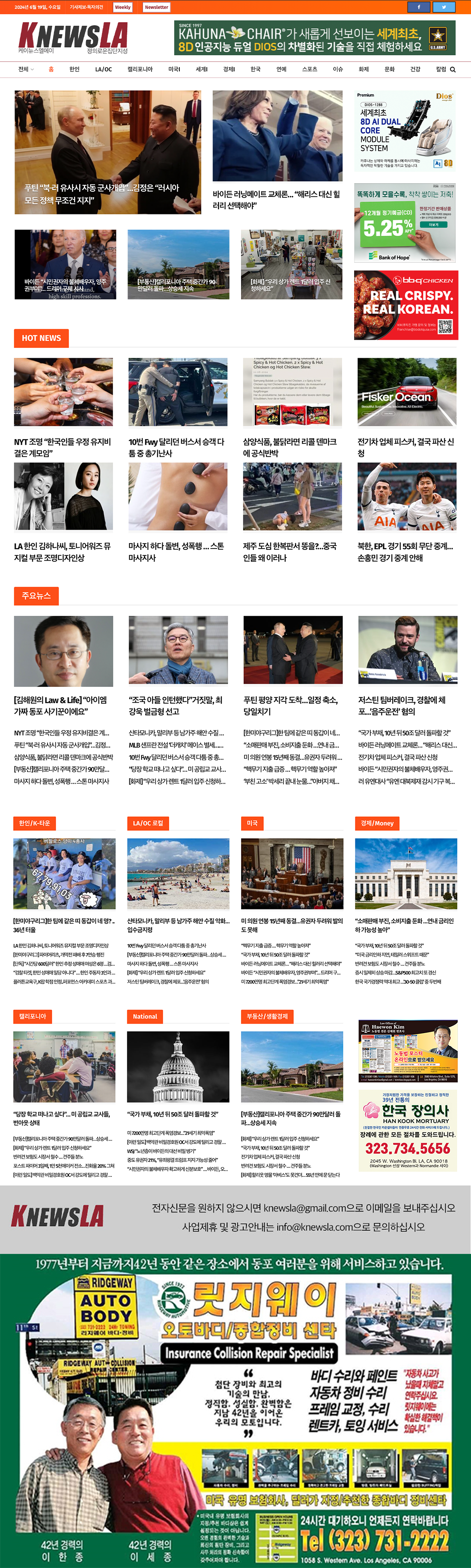Switch to the 한인 section
The image size is (471, 1568).
tap(75, 69)
